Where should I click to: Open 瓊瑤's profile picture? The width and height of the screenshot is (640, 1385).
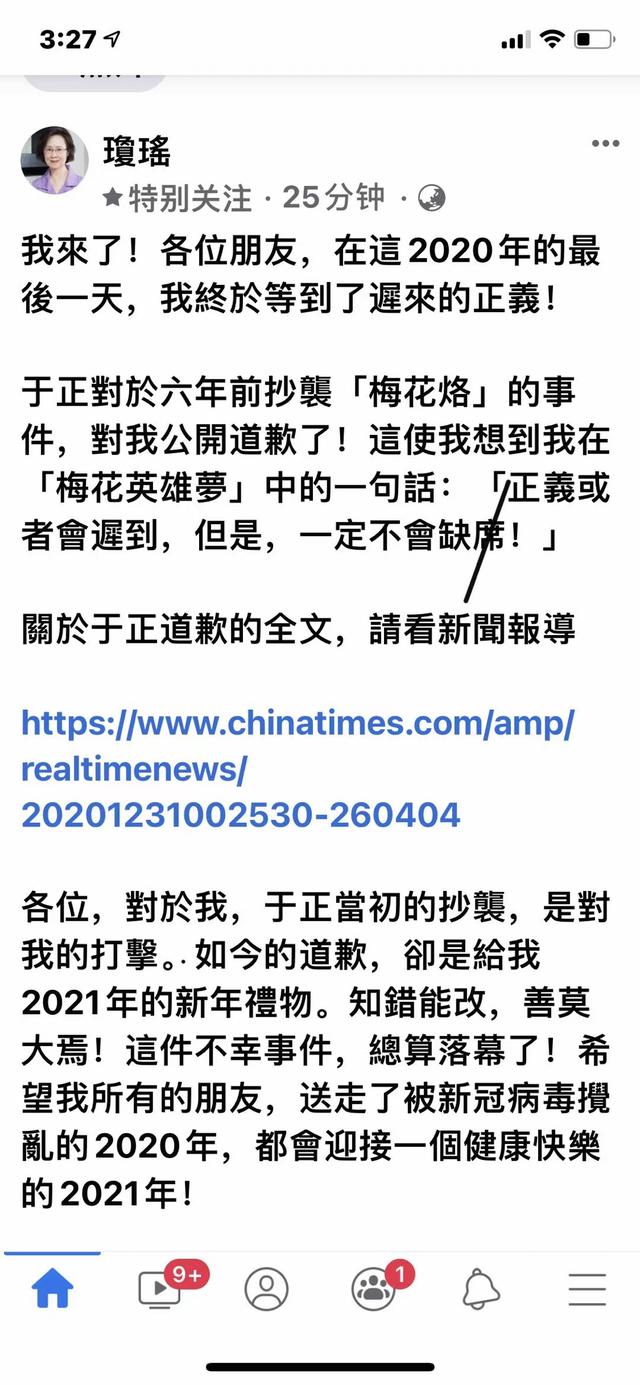(54, 159)
